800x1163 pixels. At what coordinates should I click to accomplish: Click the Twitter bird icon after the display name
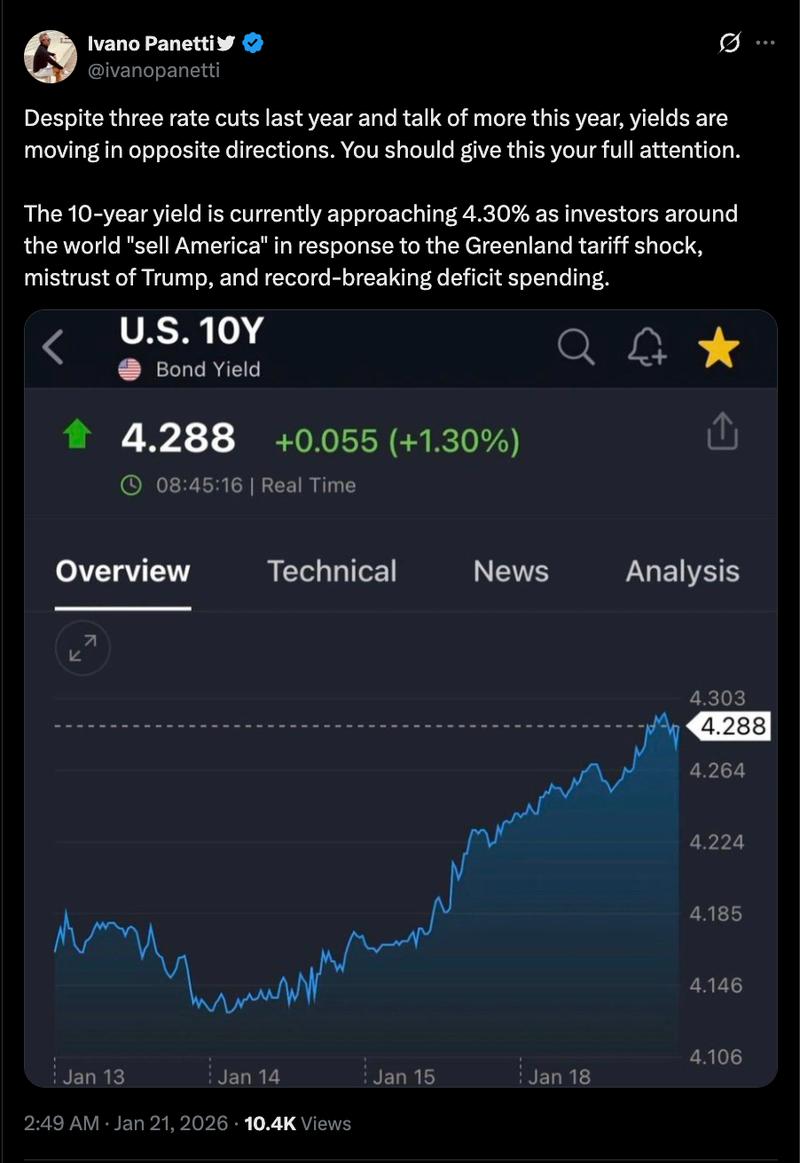229,42
